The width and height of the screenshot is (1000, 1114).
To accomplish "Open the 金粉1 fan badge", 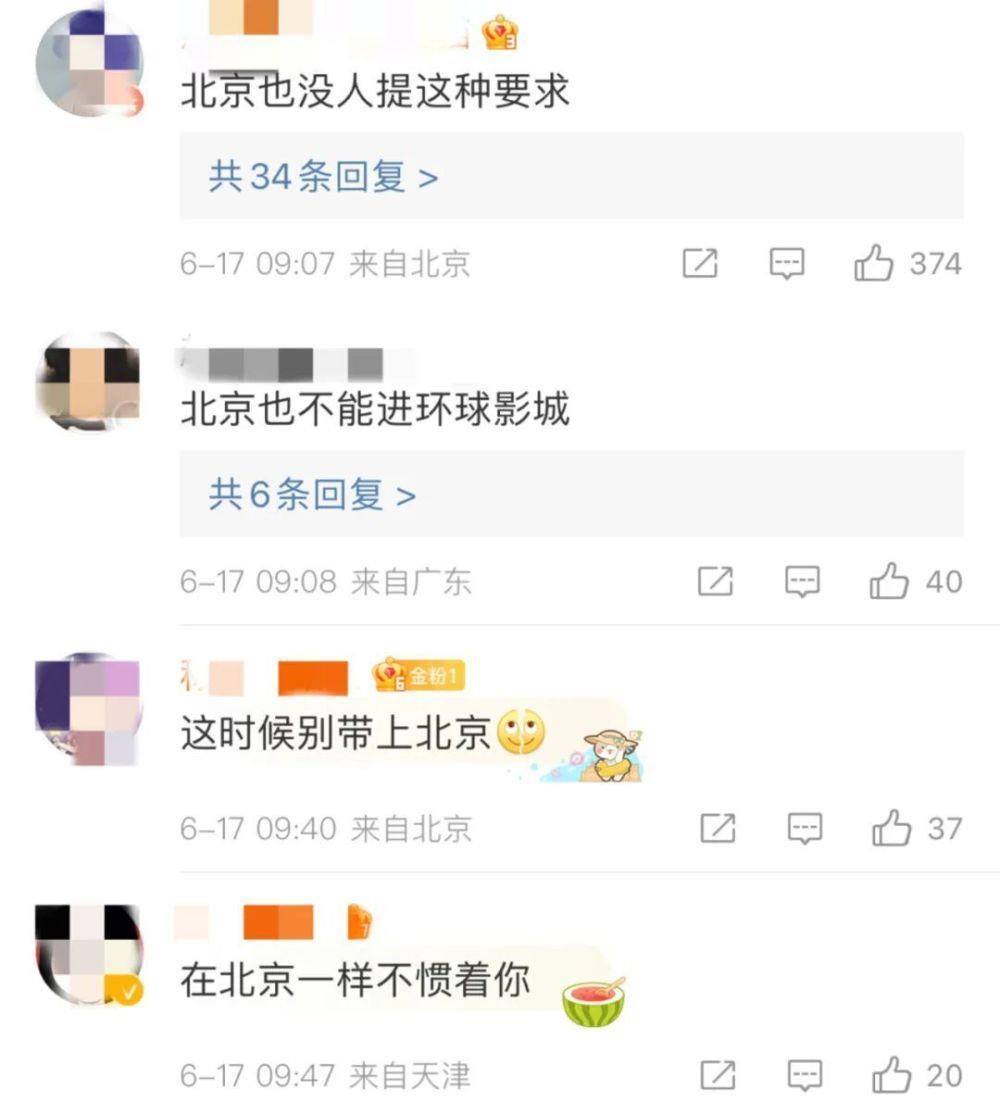I will point(420,674).
